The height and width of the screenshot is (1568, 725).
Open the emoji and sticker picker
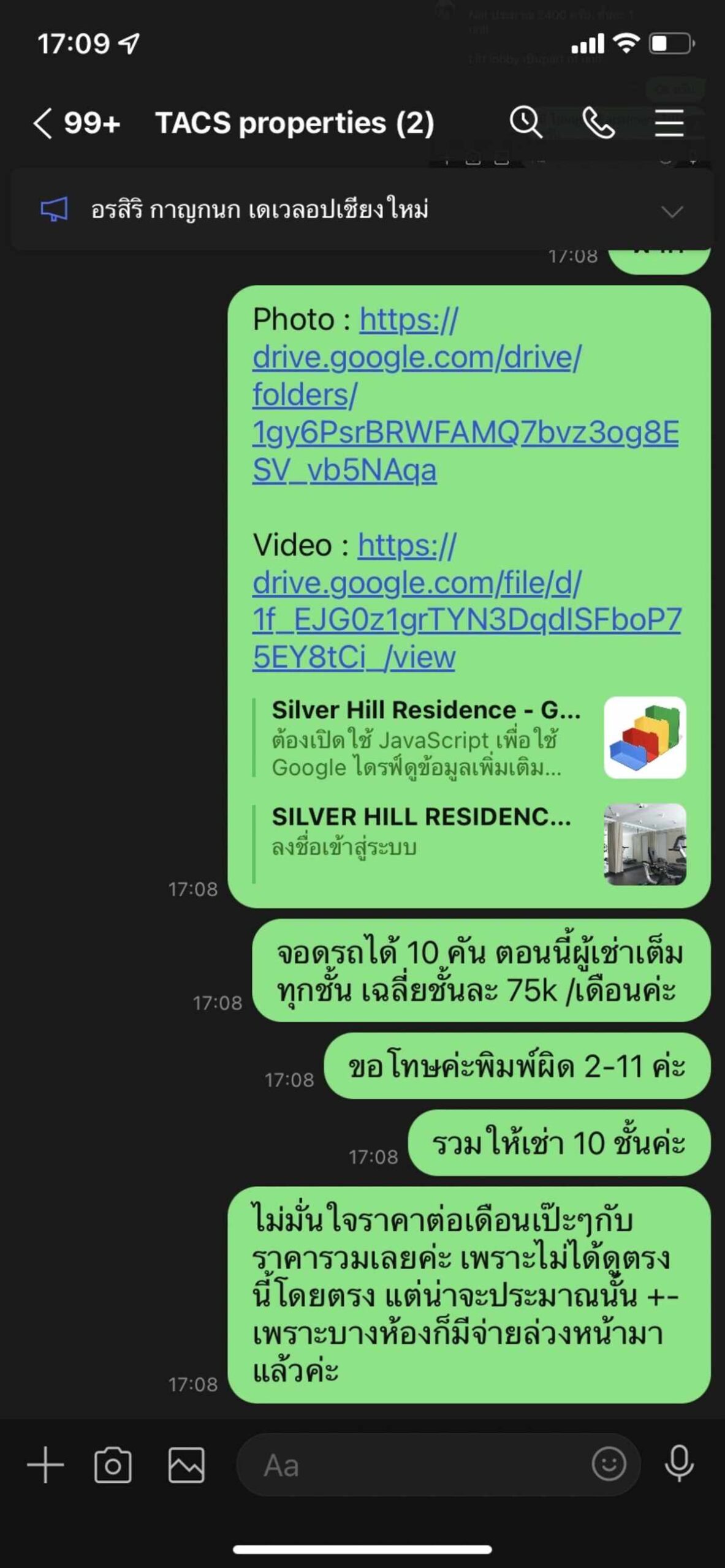(609, 1464)
